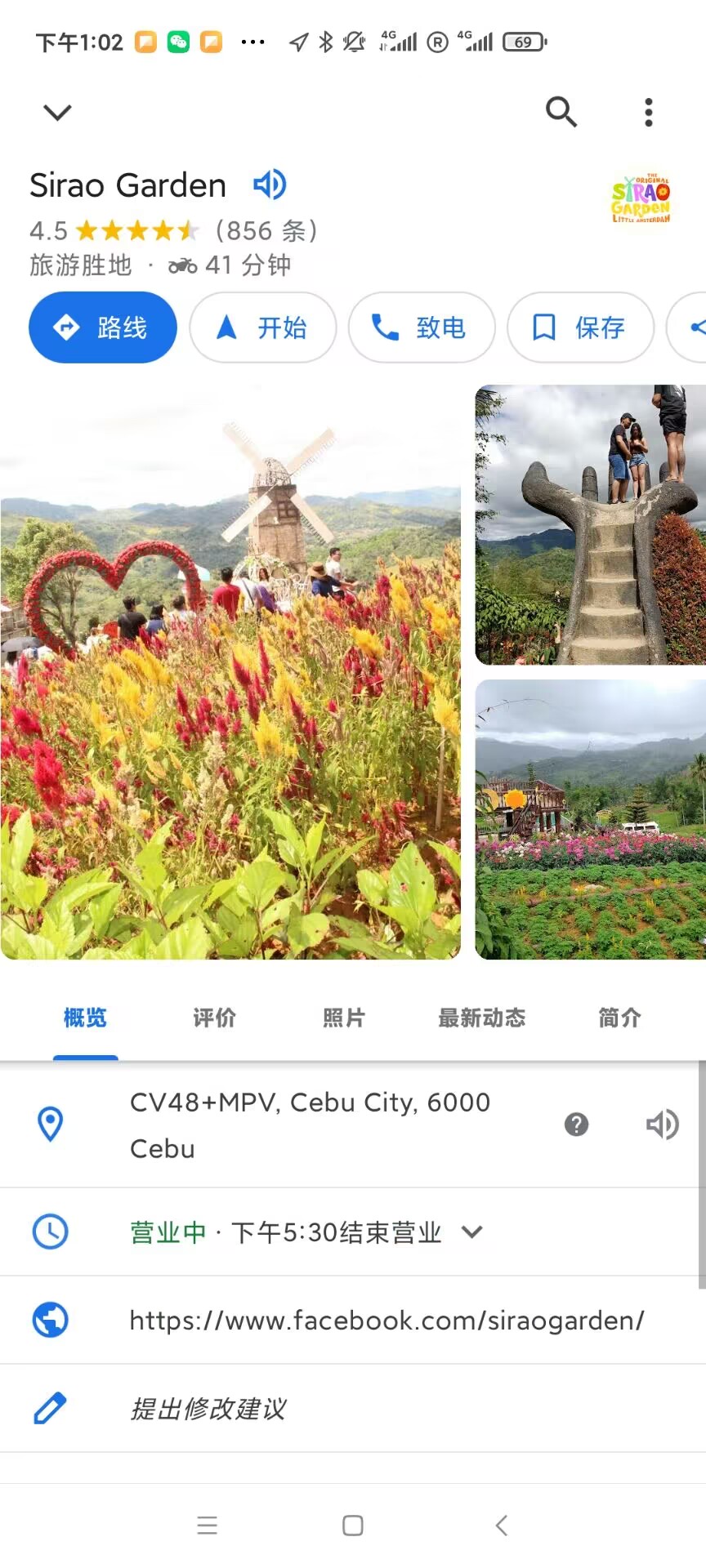Image resolution: width=706 pixels, height=1568 pixels.
Task: Open the hand sculpture photo thumbnail
Action: [x=590, y=524]
